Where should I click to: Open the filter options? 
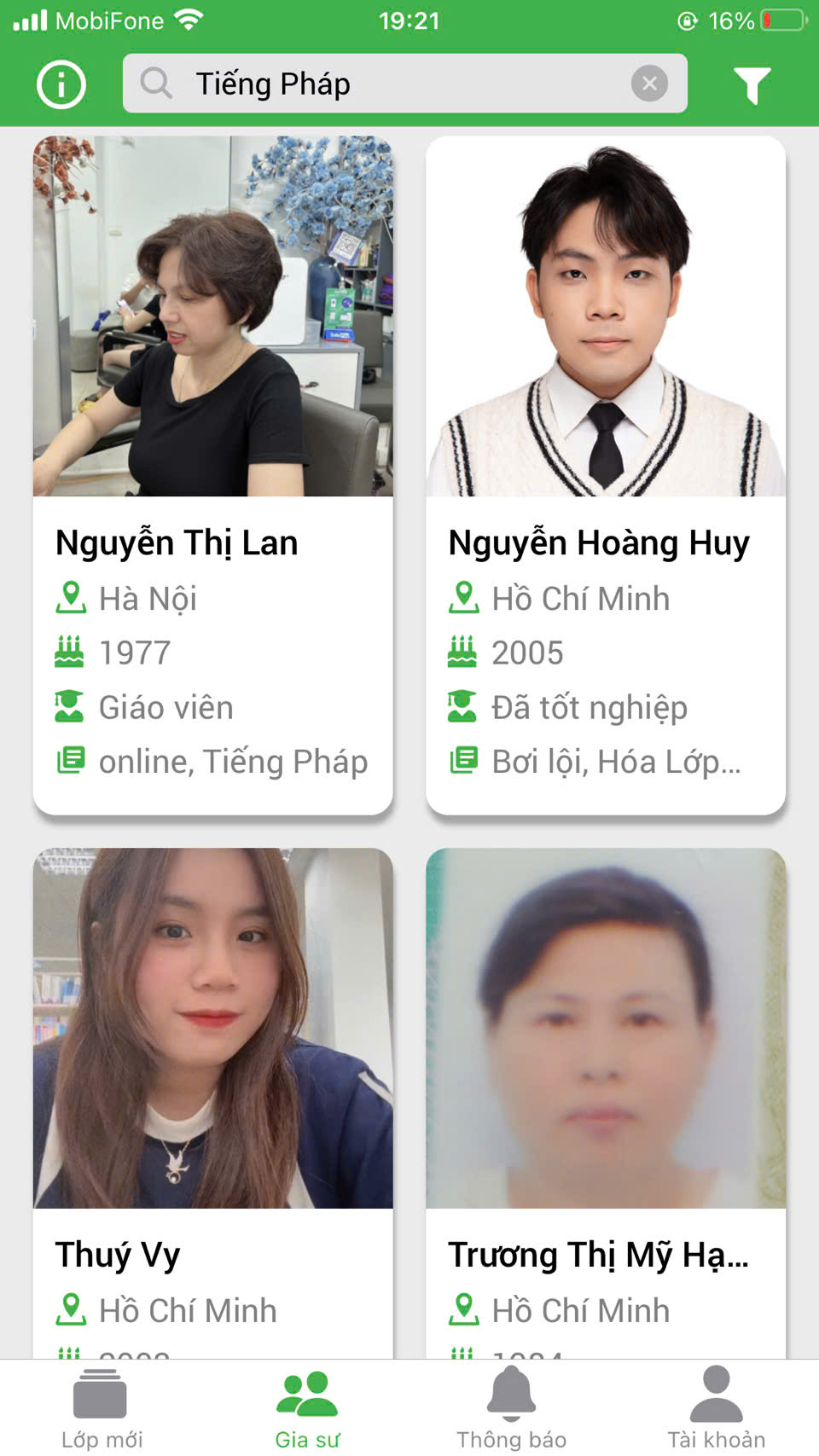[752, 84]
